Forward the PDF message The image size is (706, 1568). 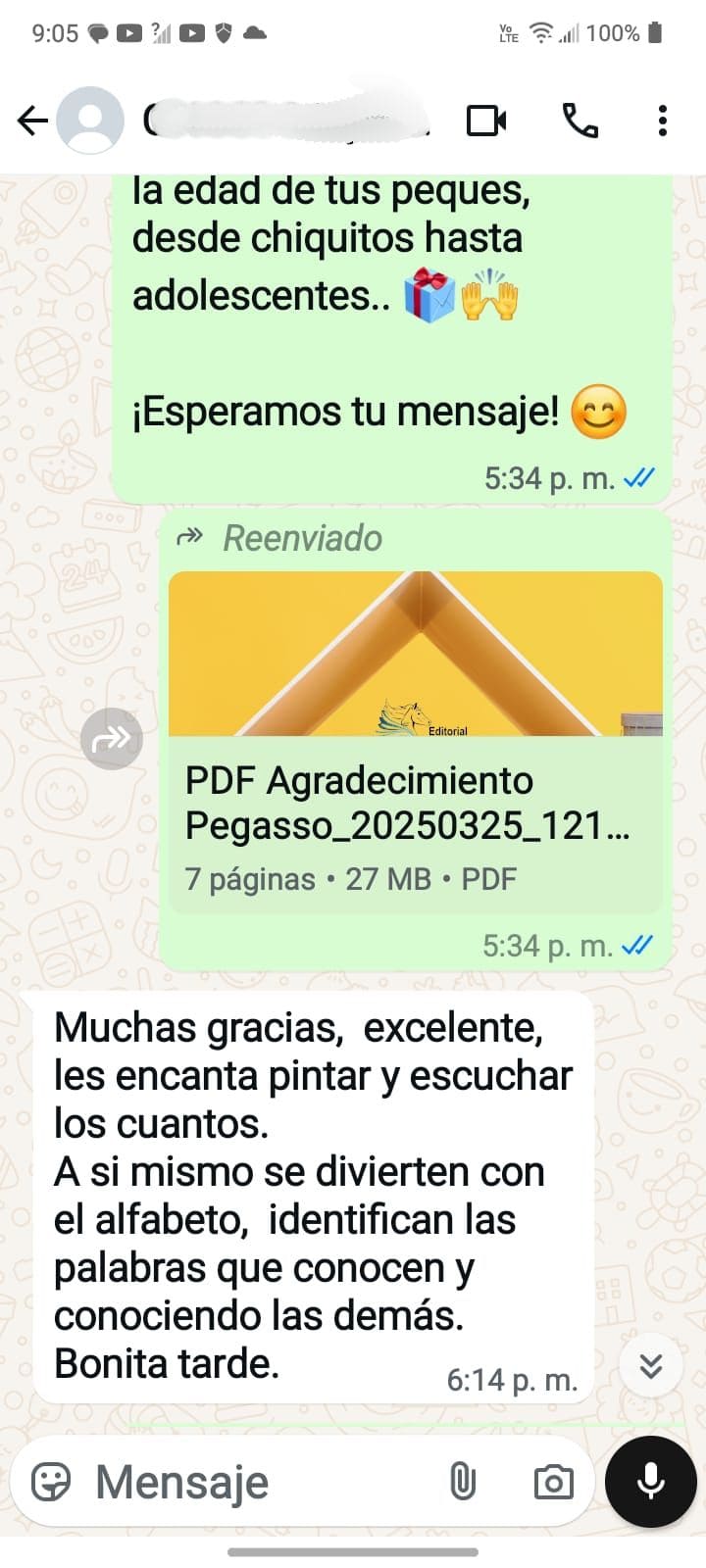click(x=111, y=738)
